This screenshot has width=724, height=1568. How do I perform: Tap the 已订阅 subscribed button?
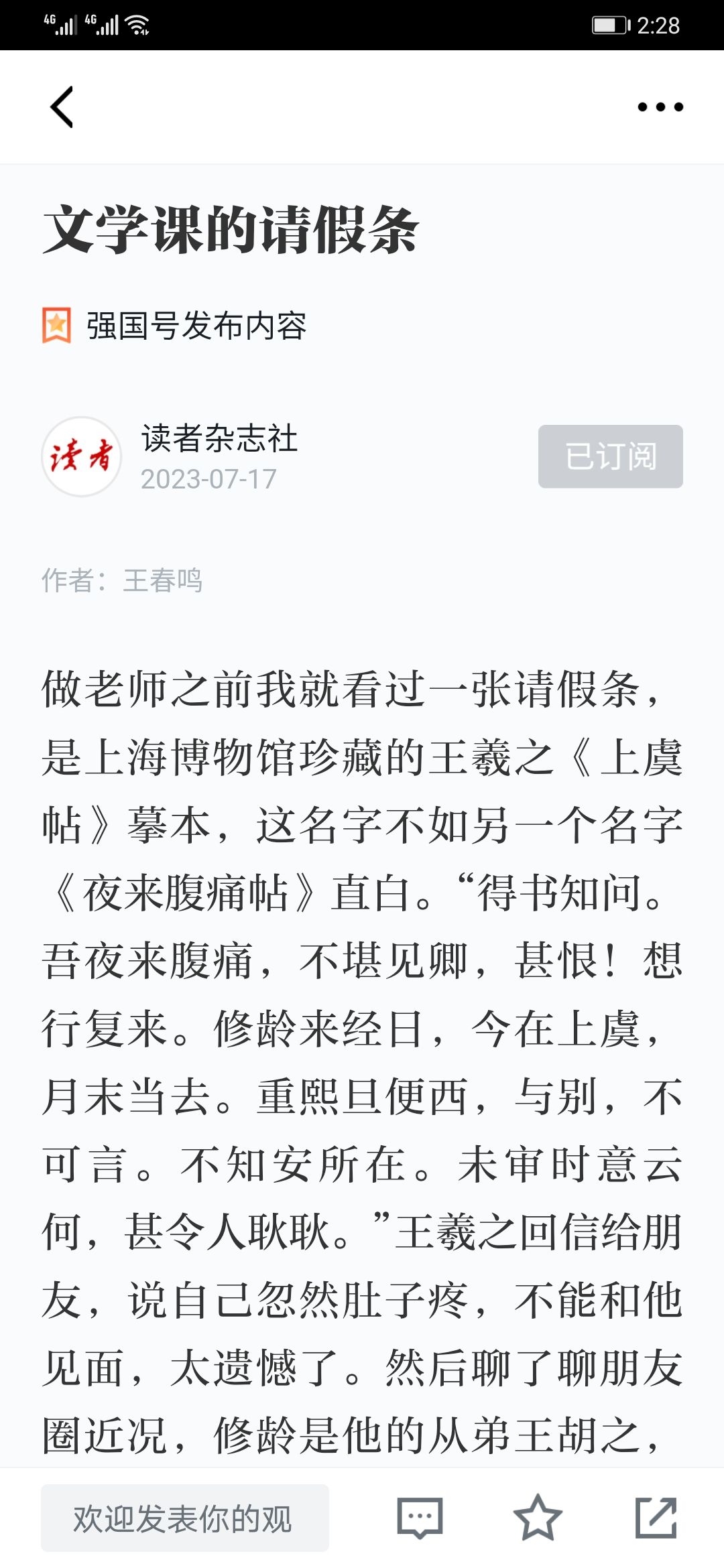[611, 456]
